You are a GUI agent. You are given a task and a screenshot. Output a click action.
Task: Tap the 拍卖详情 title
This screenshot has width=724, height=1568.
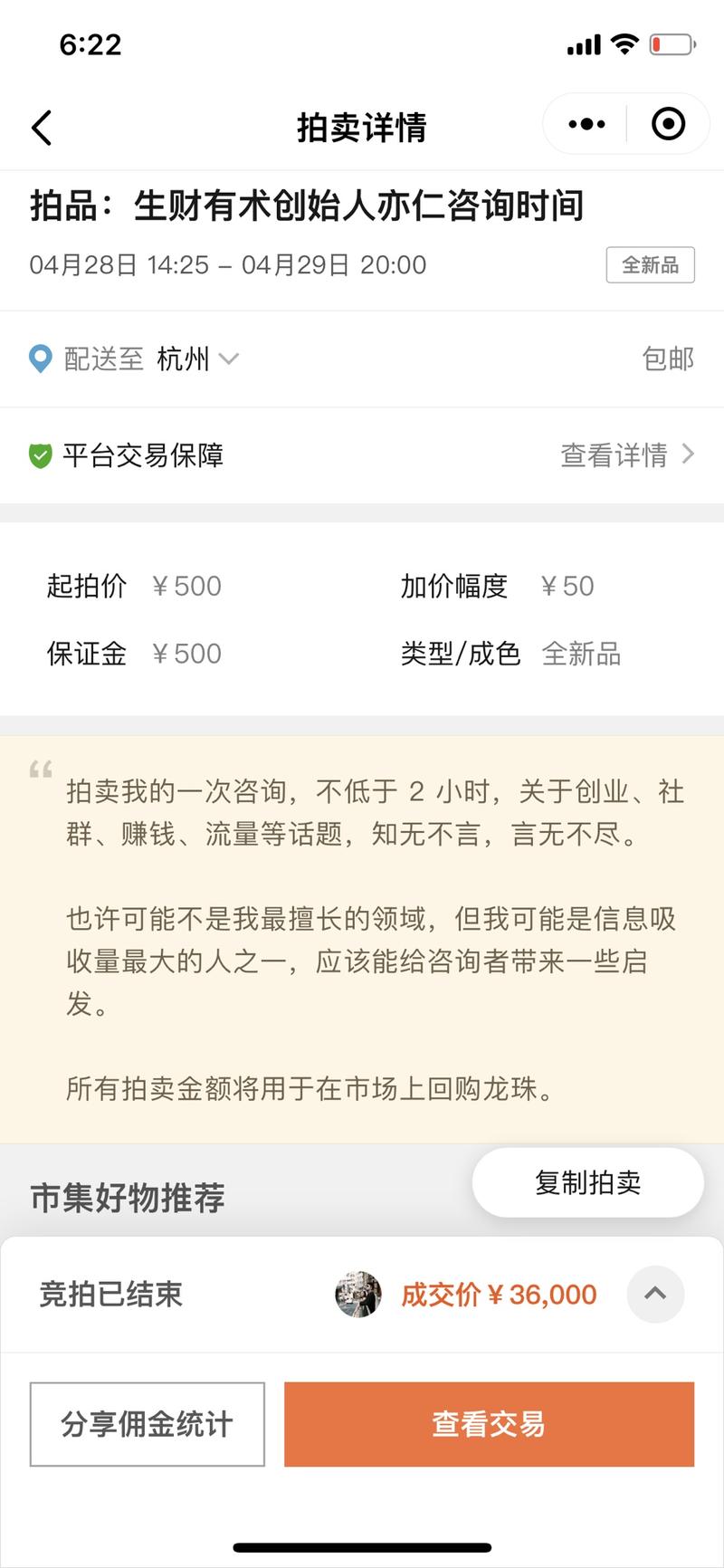(x=359, y=127)
